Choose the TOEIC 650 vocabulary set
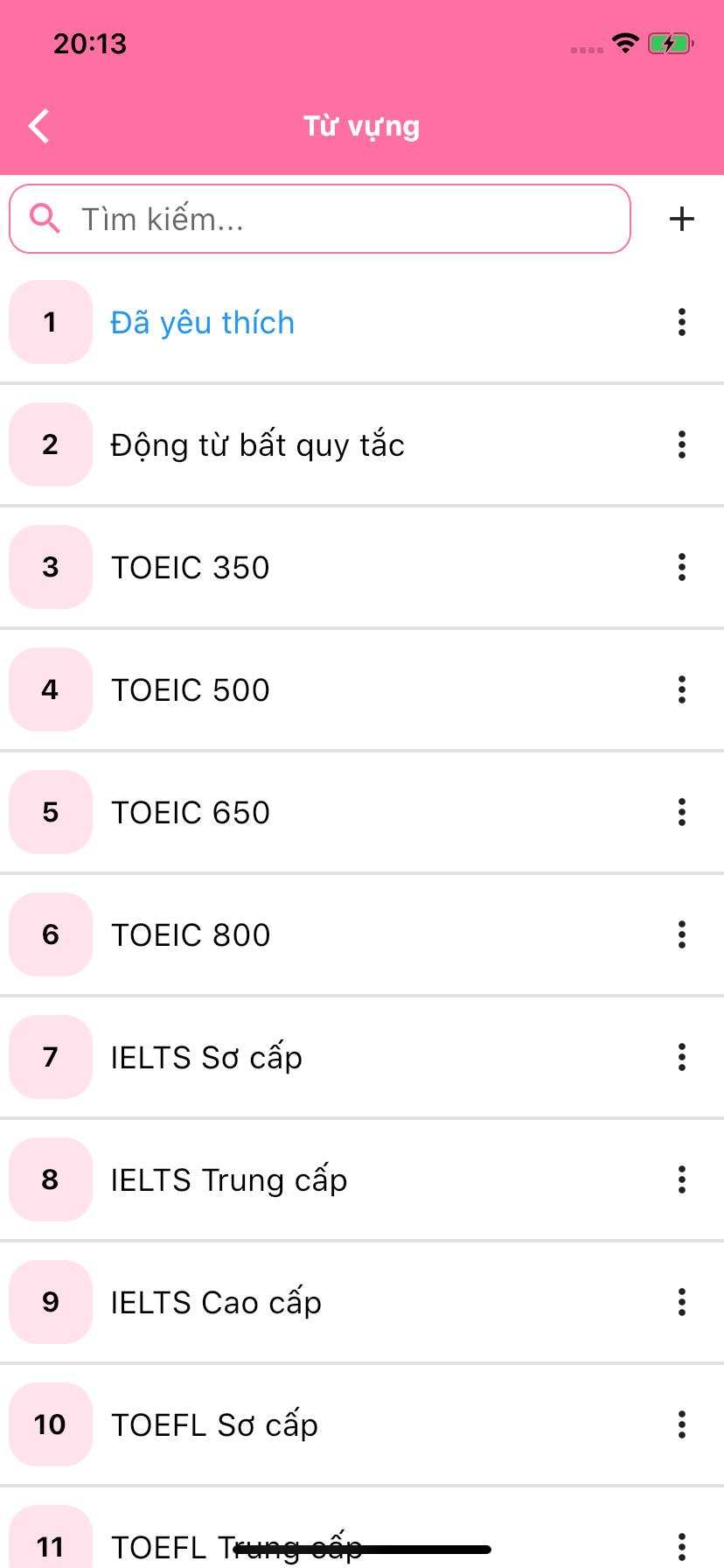The image size is (724, 1568). [x=362, y=812]
